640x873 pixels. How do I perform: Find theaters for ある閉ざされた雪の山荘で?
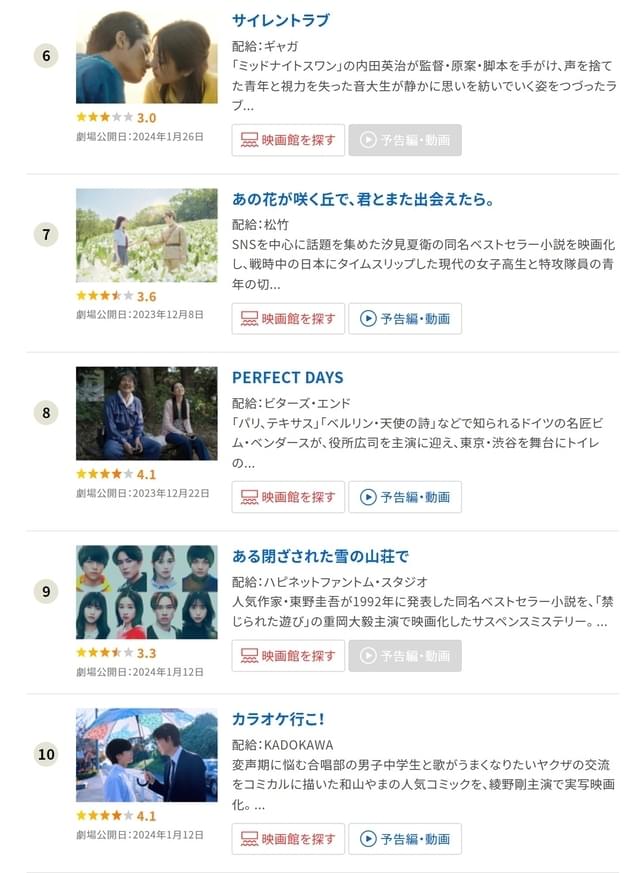pyautogui.click(x=288, y=656)
